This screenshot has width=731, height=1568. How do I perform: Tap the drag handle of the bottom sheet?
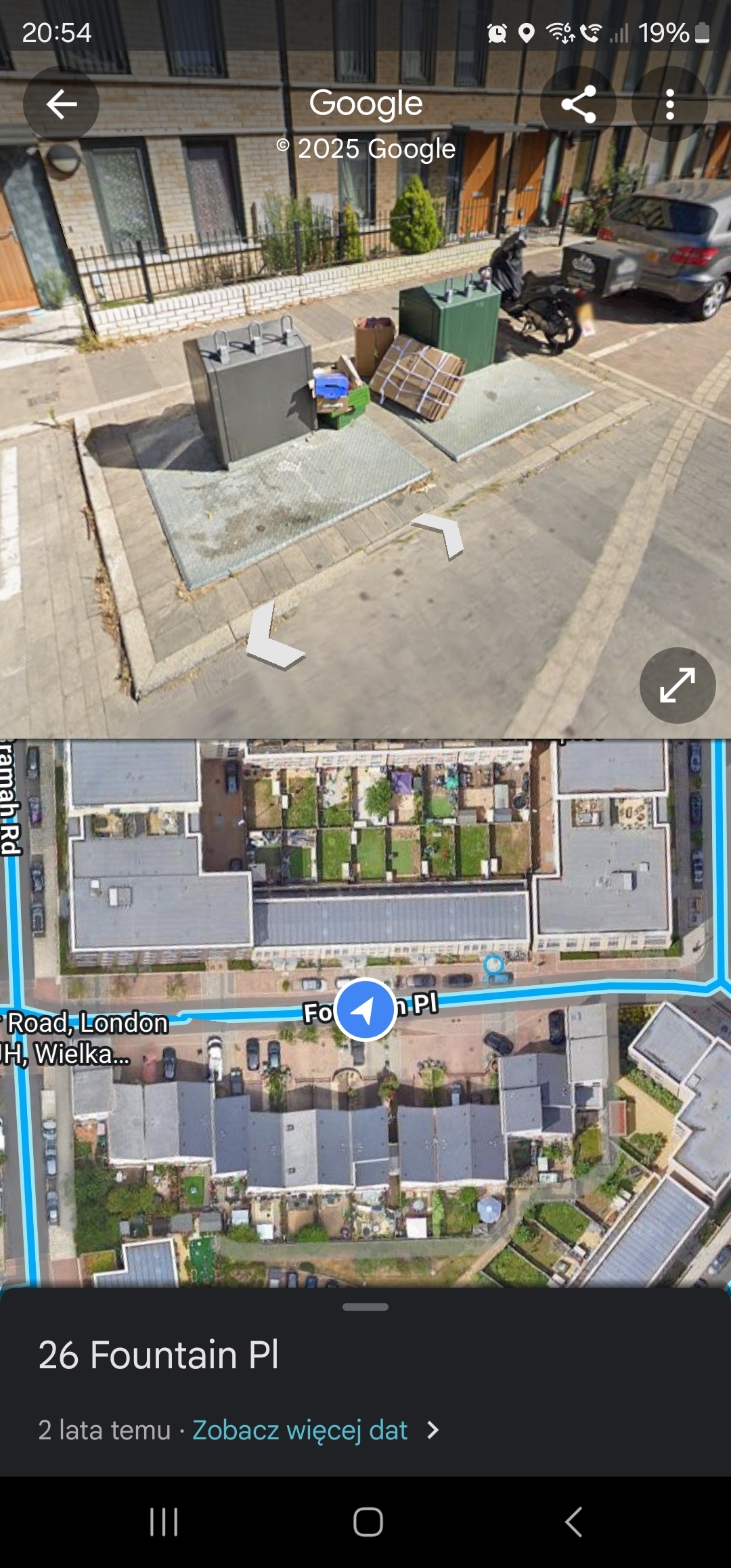click(365, 1307)
